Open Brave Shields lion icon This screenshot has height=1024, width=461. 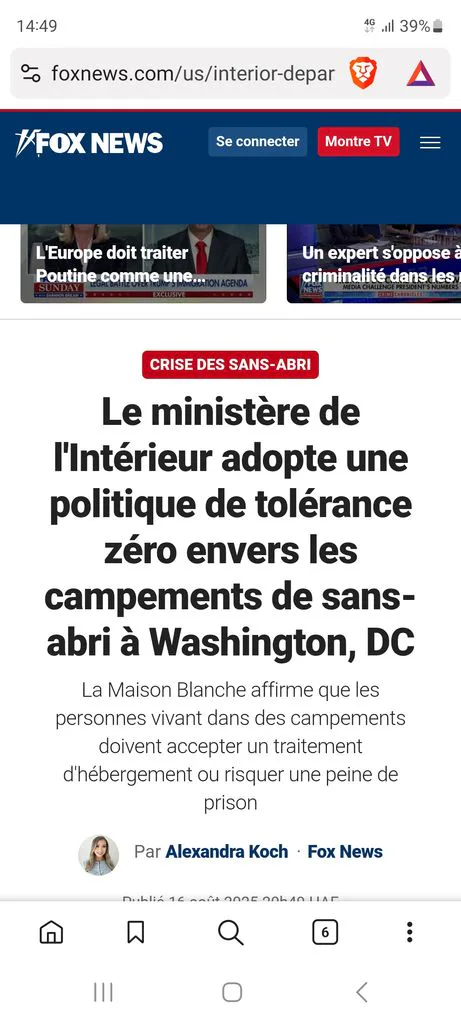pos(363,72)
